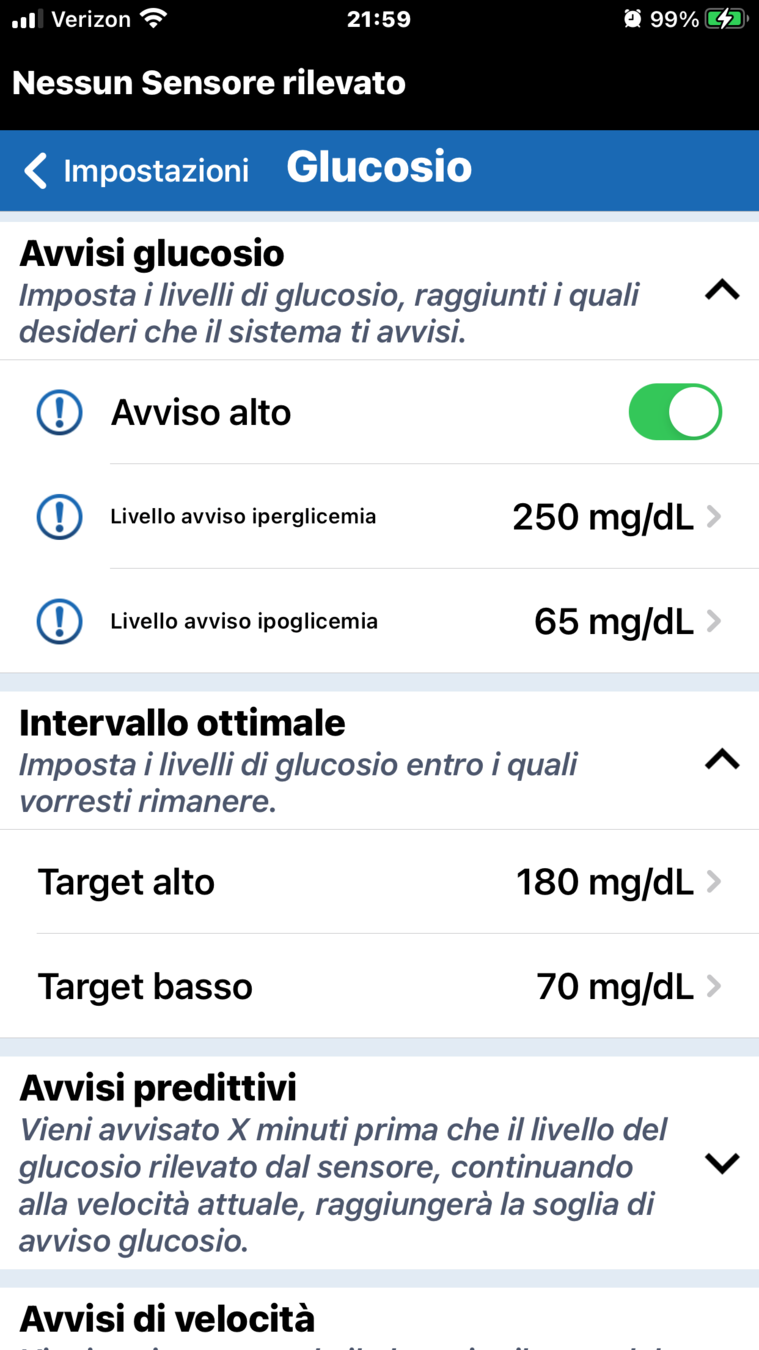Viewport: 759px width, 1350px height.
Task: Go back to Impostazioni
Action: point(136,170)
